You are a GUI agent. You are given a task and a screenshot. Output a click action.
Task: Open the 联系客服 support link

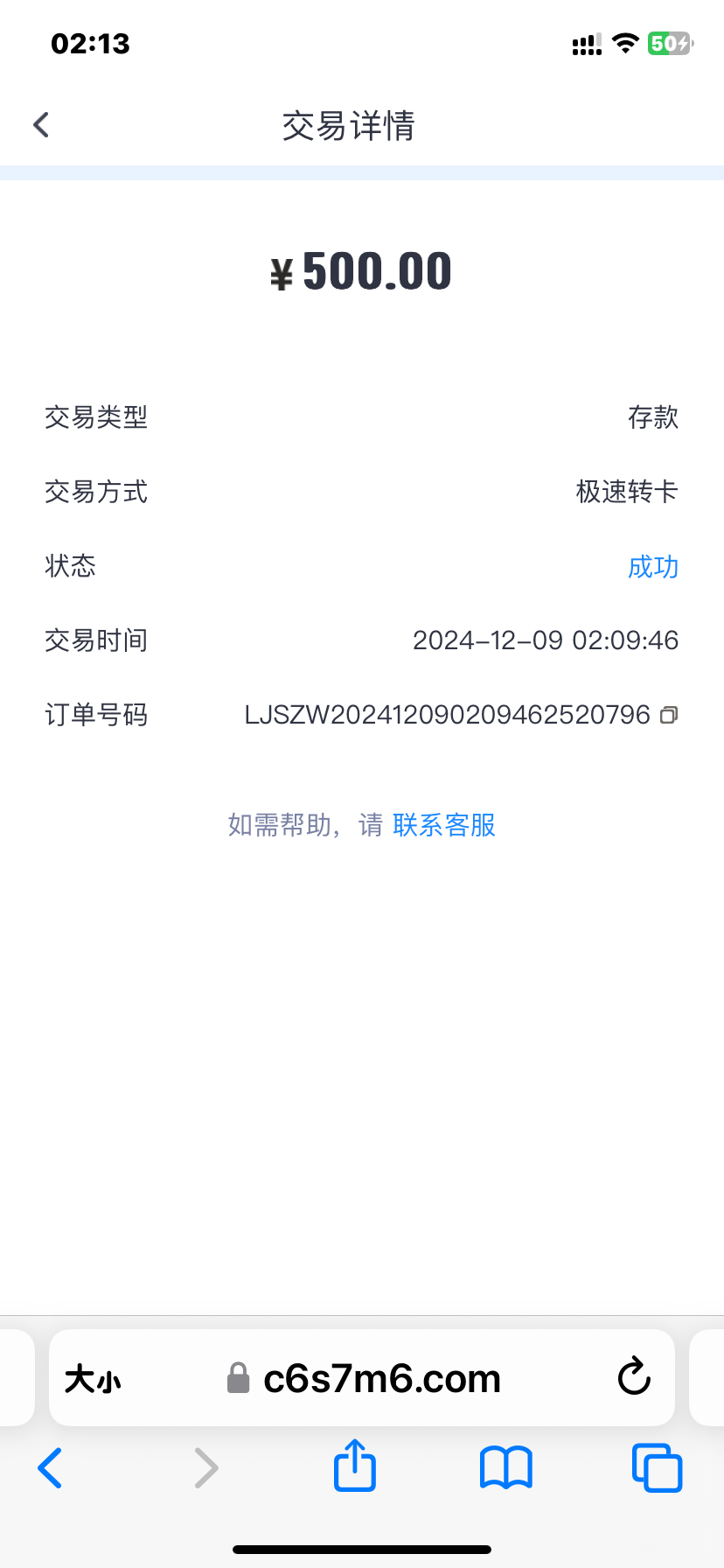[x=444, y=825]
